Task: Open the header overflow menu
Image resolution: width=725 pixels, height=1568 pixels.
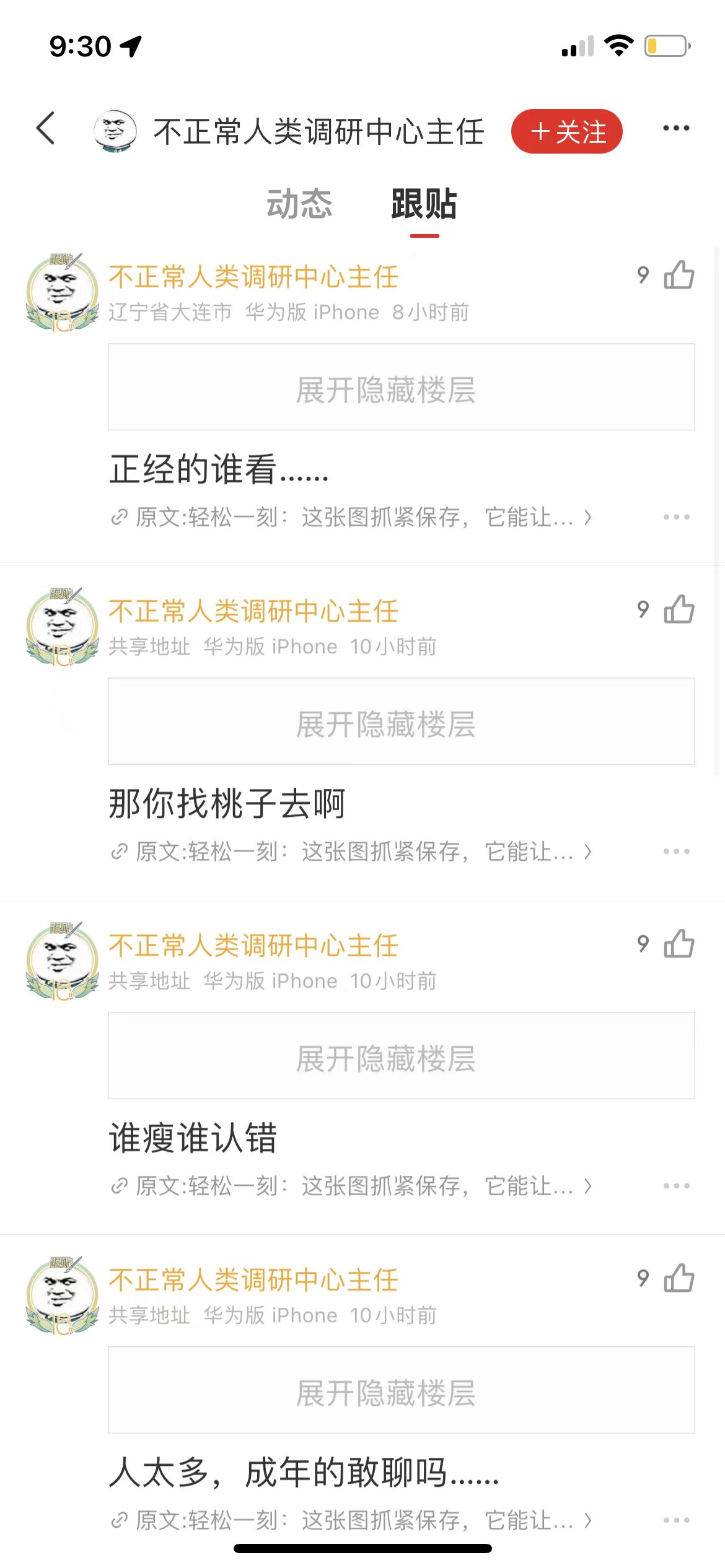Action: [675, 129]
